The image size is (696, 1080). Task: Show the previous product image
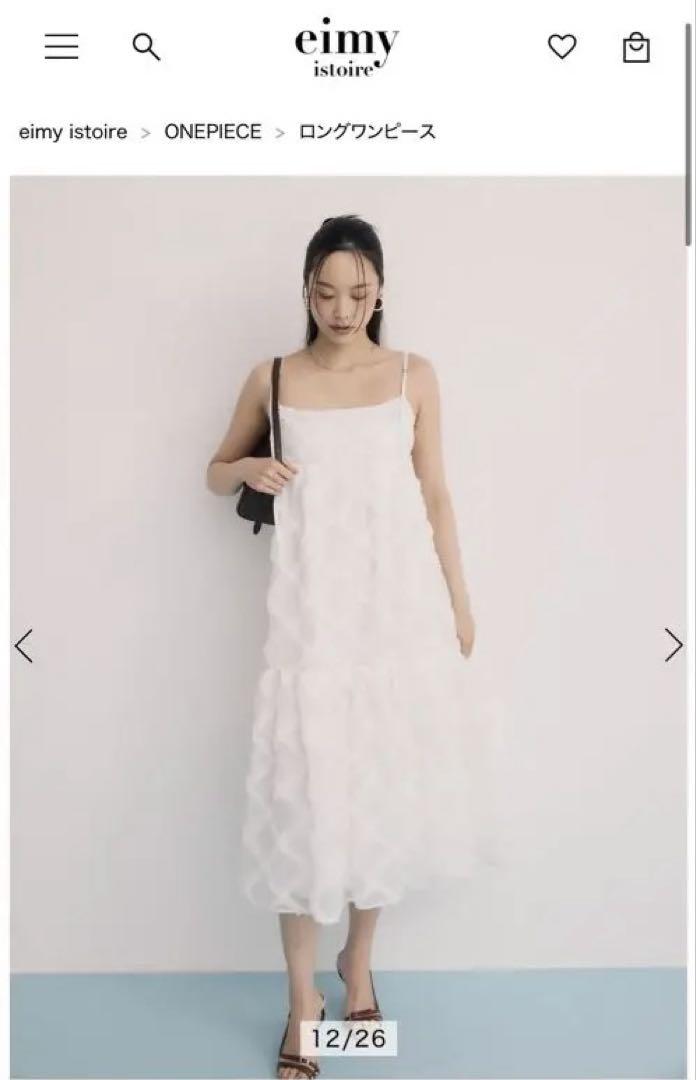(24, 646)
